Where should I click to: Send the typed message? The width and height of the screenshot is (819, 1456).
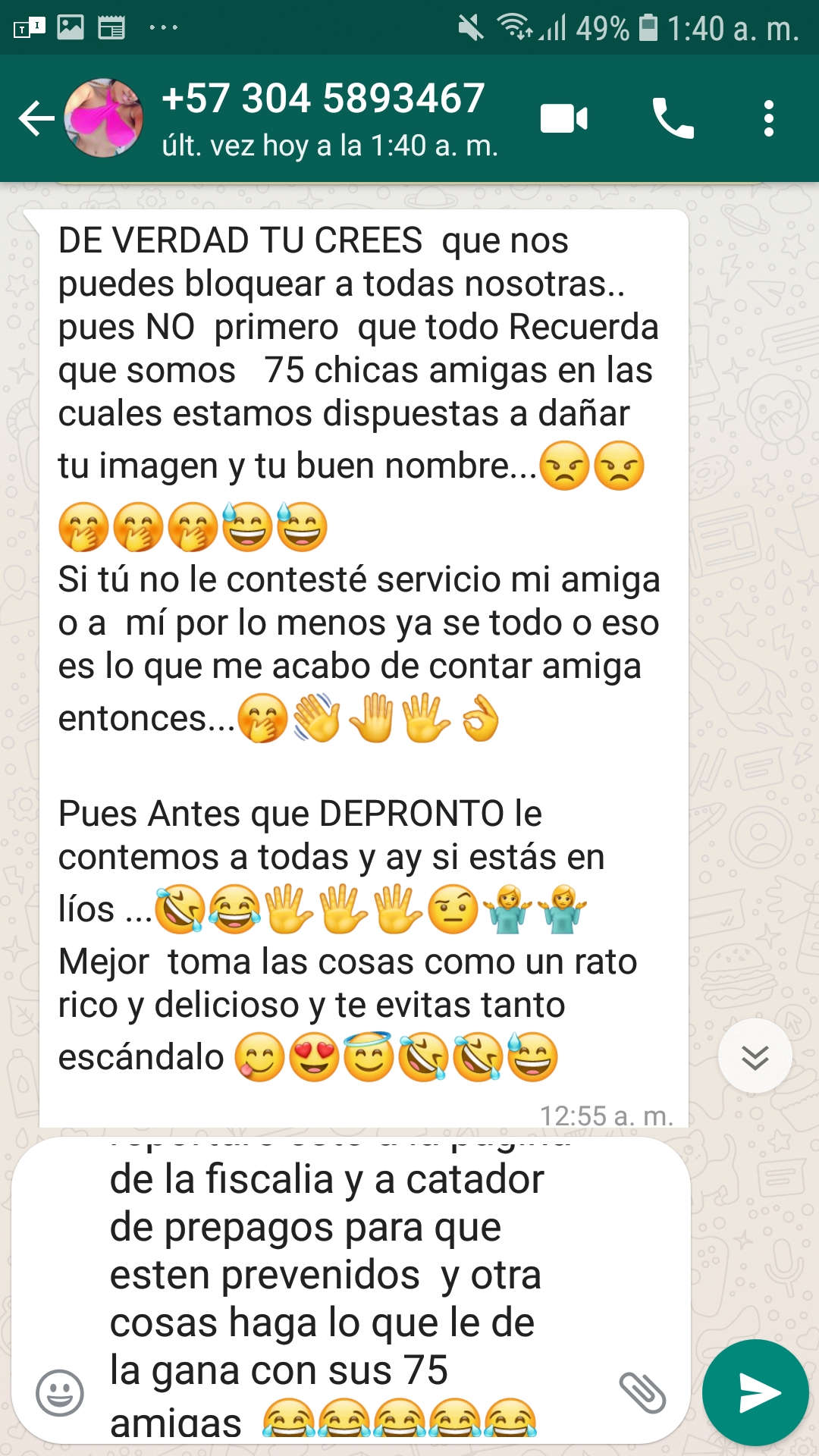756,1393
